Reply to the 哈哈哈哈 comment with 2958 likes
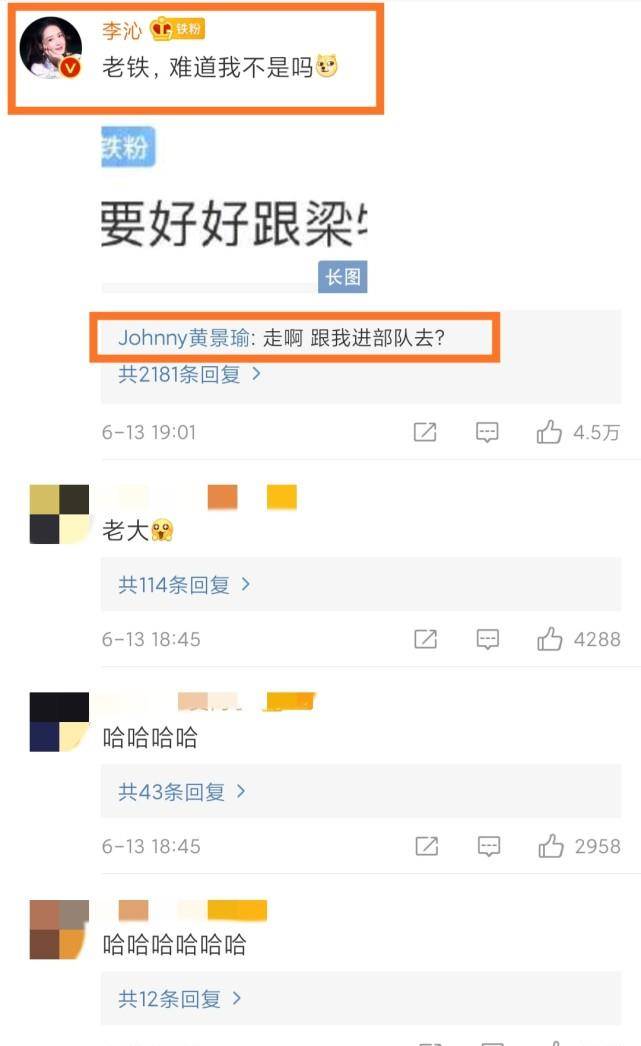 tap(488, 846)
